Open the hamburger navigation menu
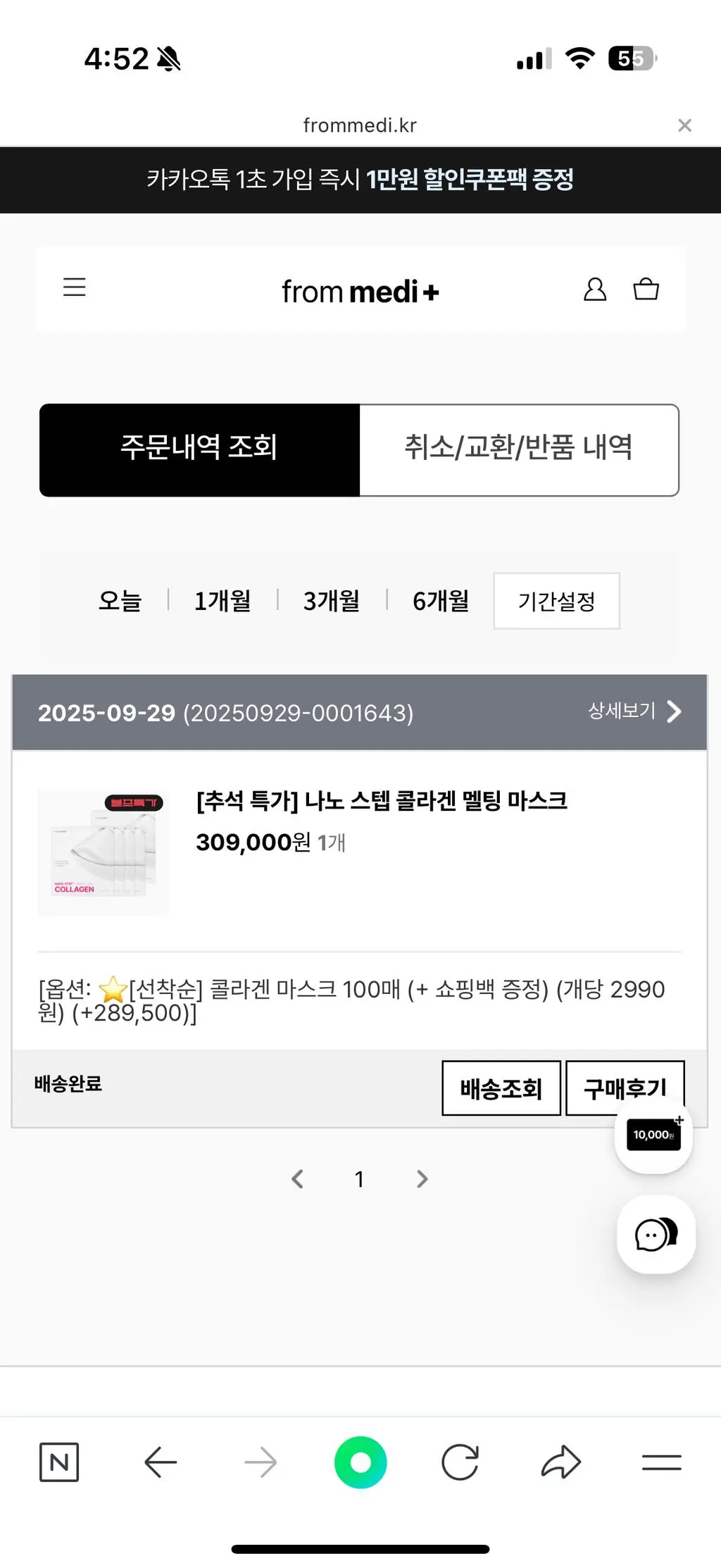This screenshot has height=1568, width=721. coord(74,288)
